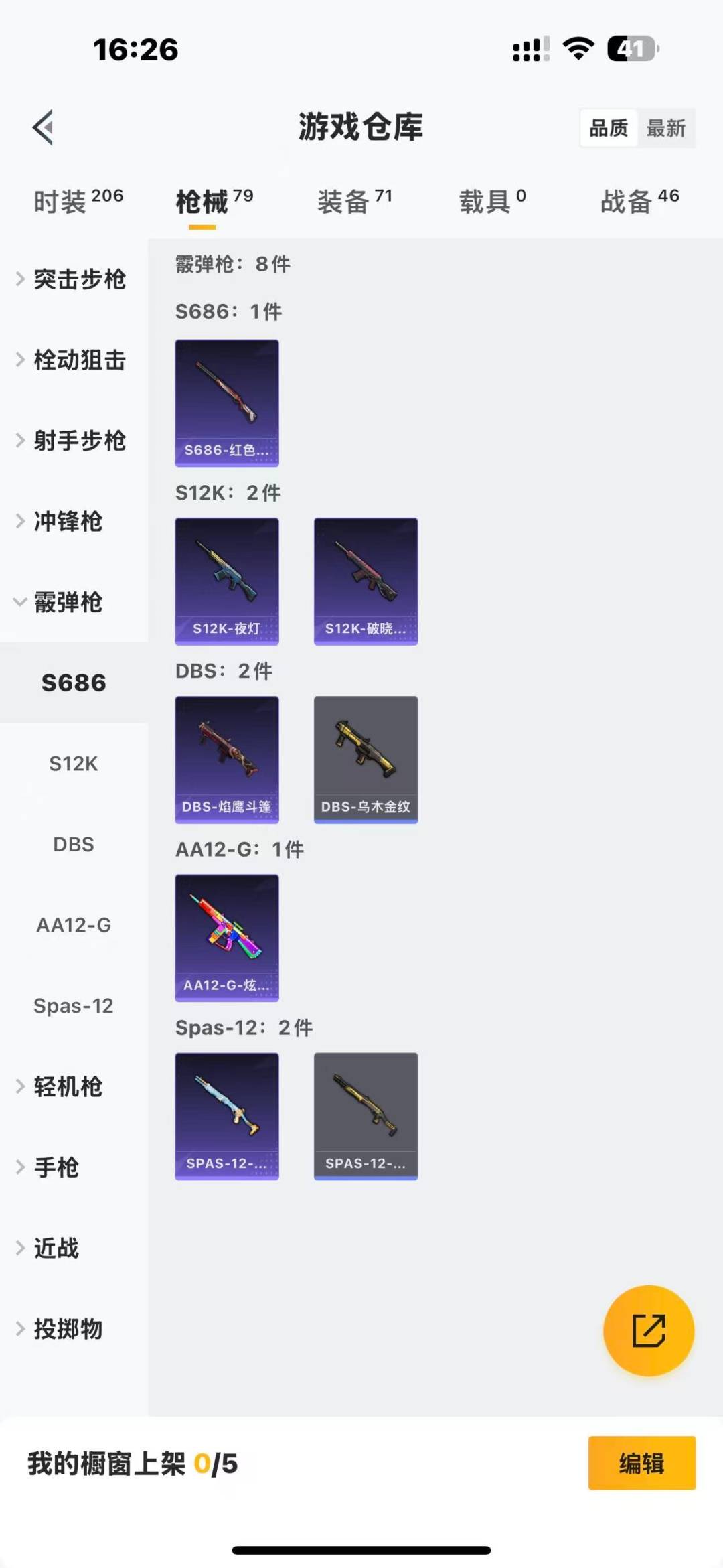The width and height of the screenshot is (723, 1568).
Task: Open the S12K-夜灯 skin tile
Action: click(227, 581)
